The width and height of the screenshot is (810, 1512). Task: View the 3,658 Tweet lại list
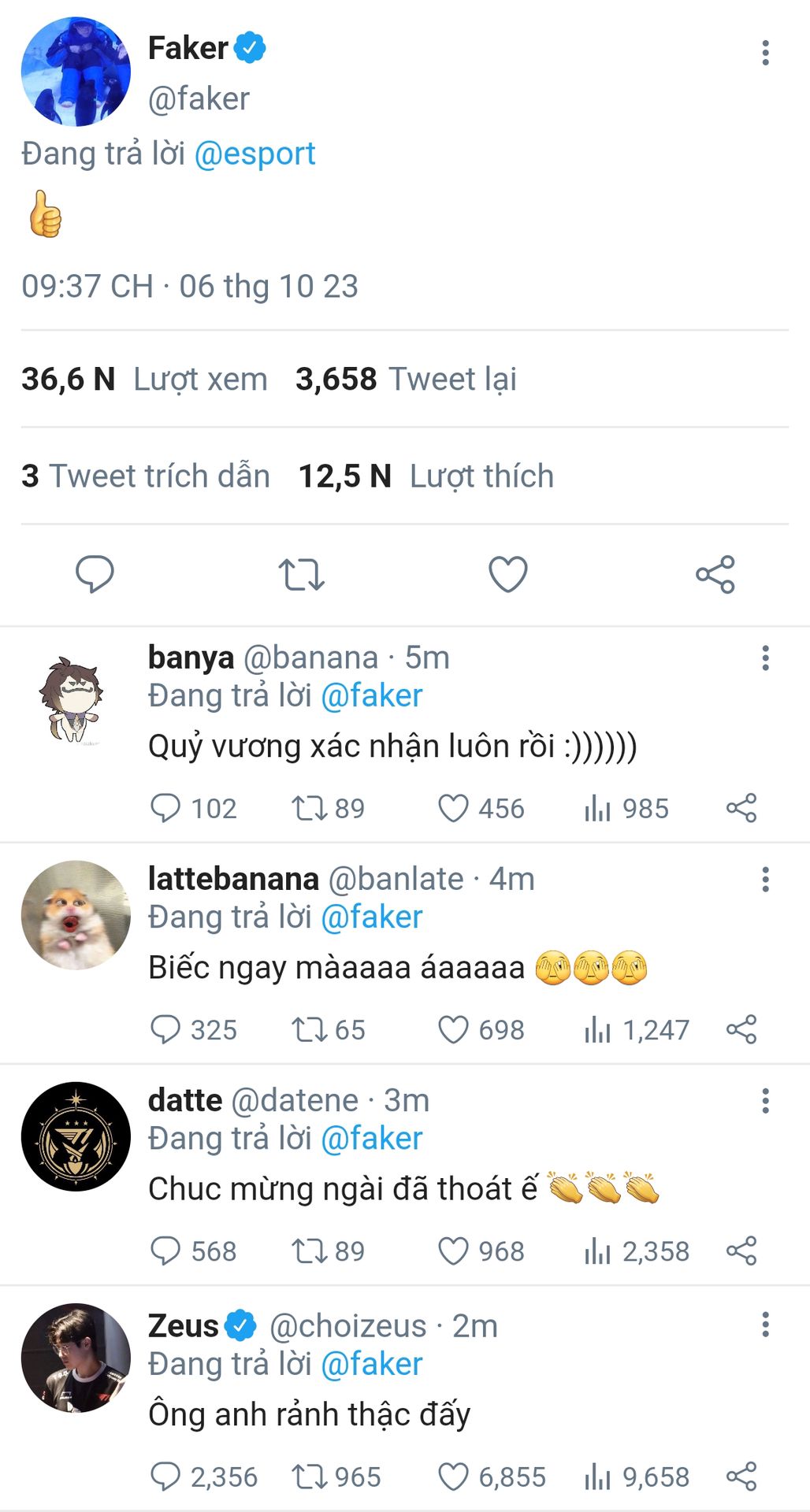click(x=406, y=379)
